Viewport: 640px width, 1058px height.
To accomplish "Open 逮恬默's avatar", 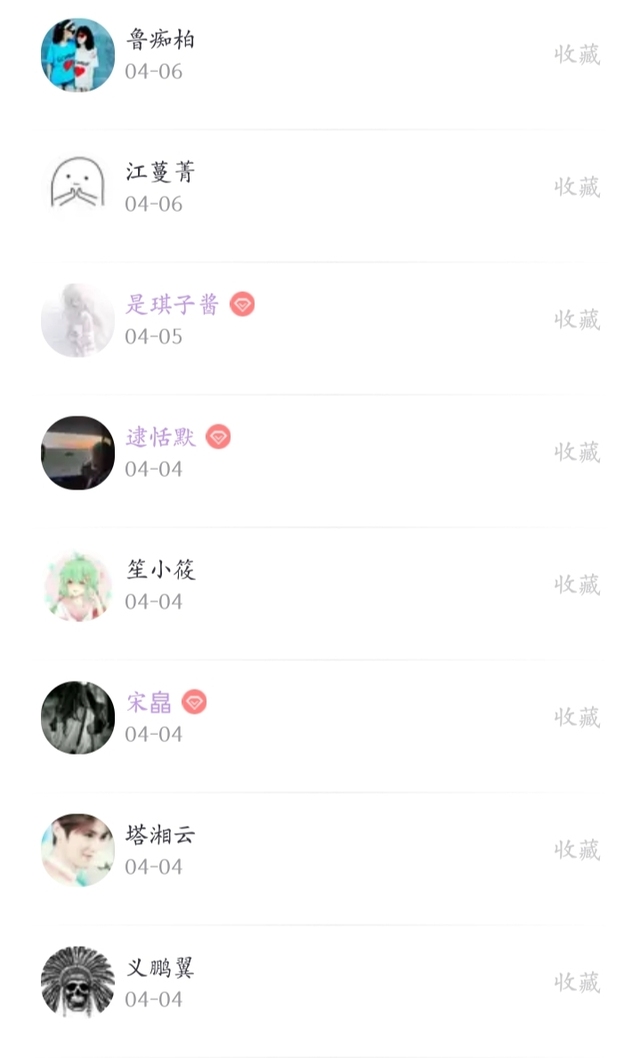I will (x=78, y=453).
